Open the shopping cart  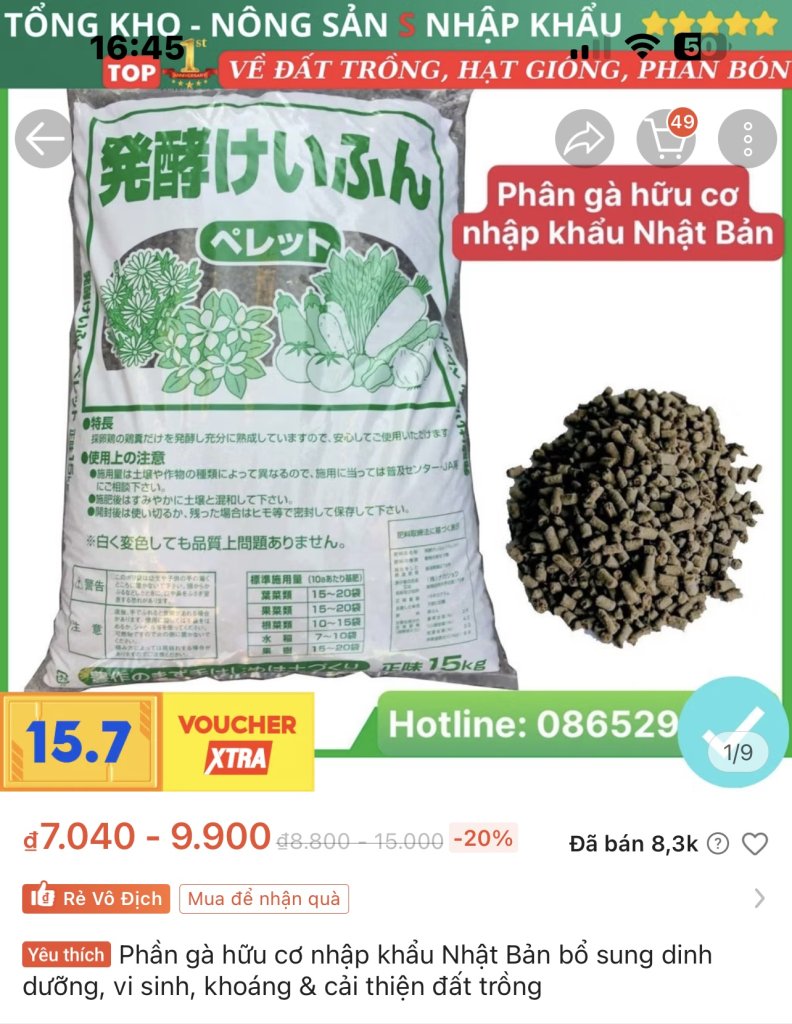[x=666, y=139]
